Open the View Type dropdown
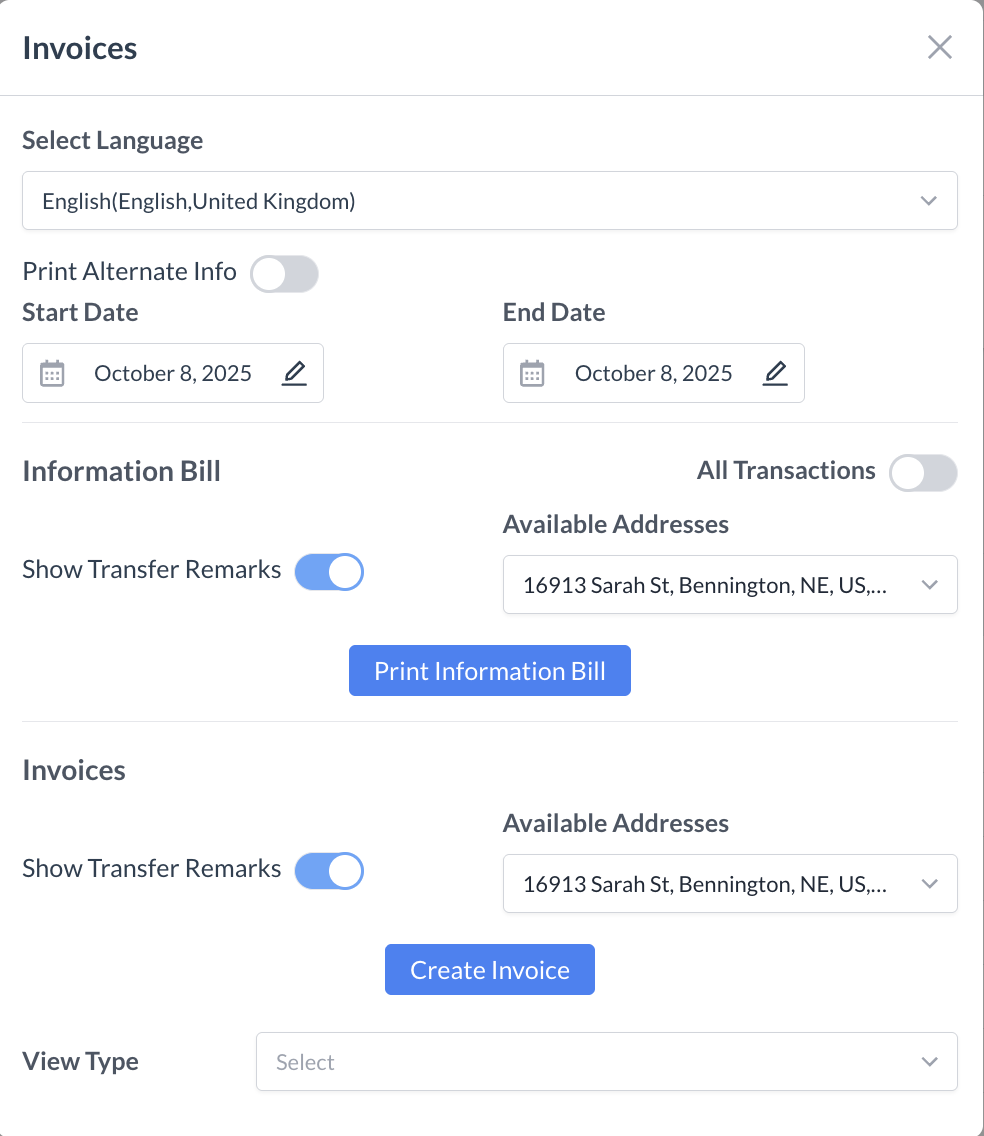This screenshot has height=1136, width=984. [606, 1061]
